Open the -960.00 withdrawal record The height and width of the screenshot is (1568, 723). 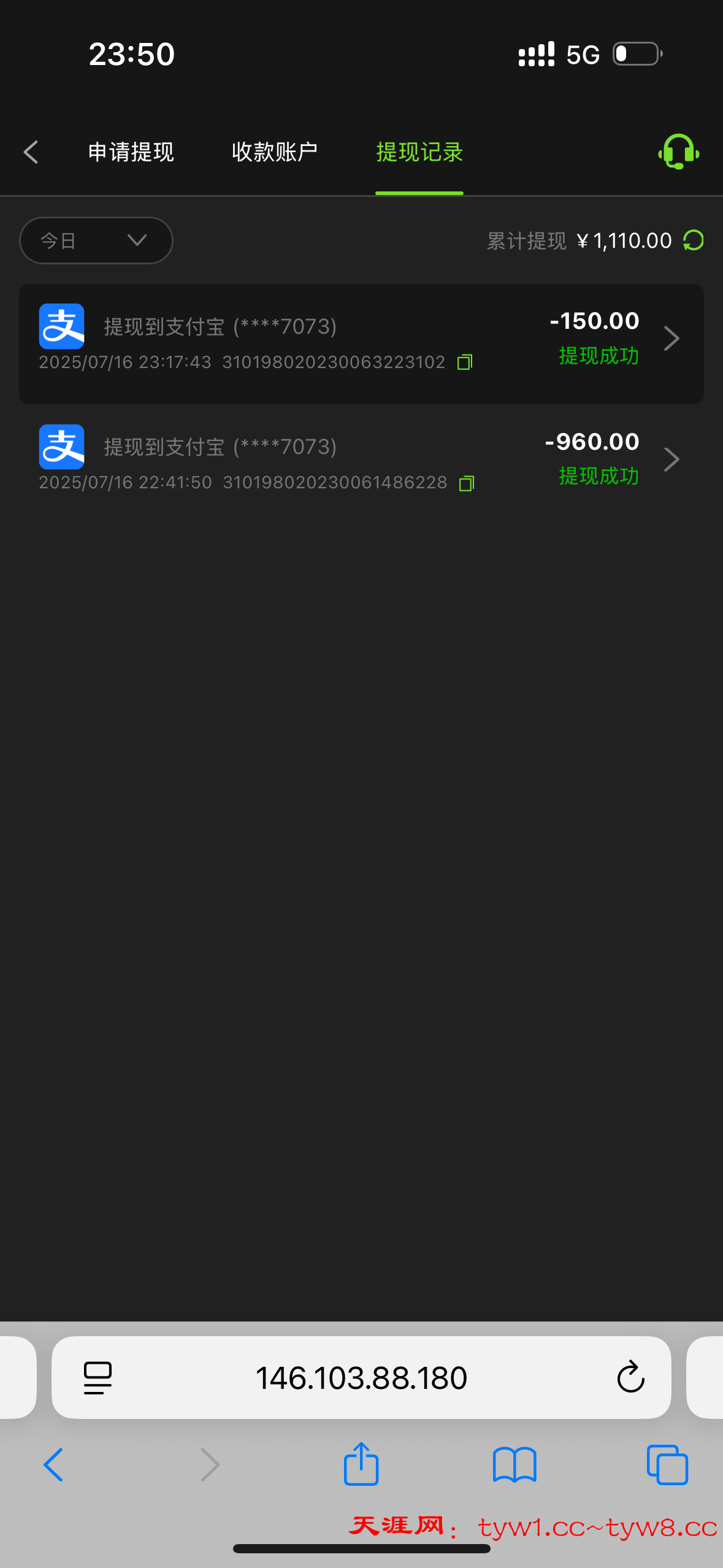361,459
